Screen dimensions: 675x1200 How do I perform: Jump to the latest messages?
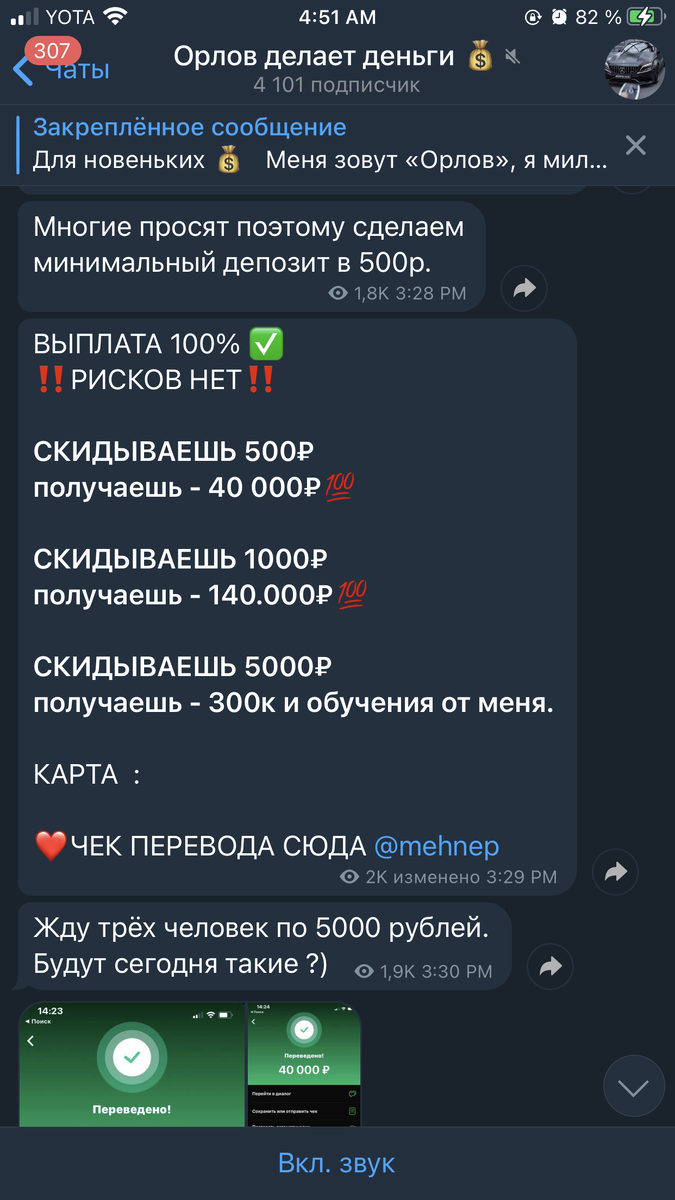634,1085
